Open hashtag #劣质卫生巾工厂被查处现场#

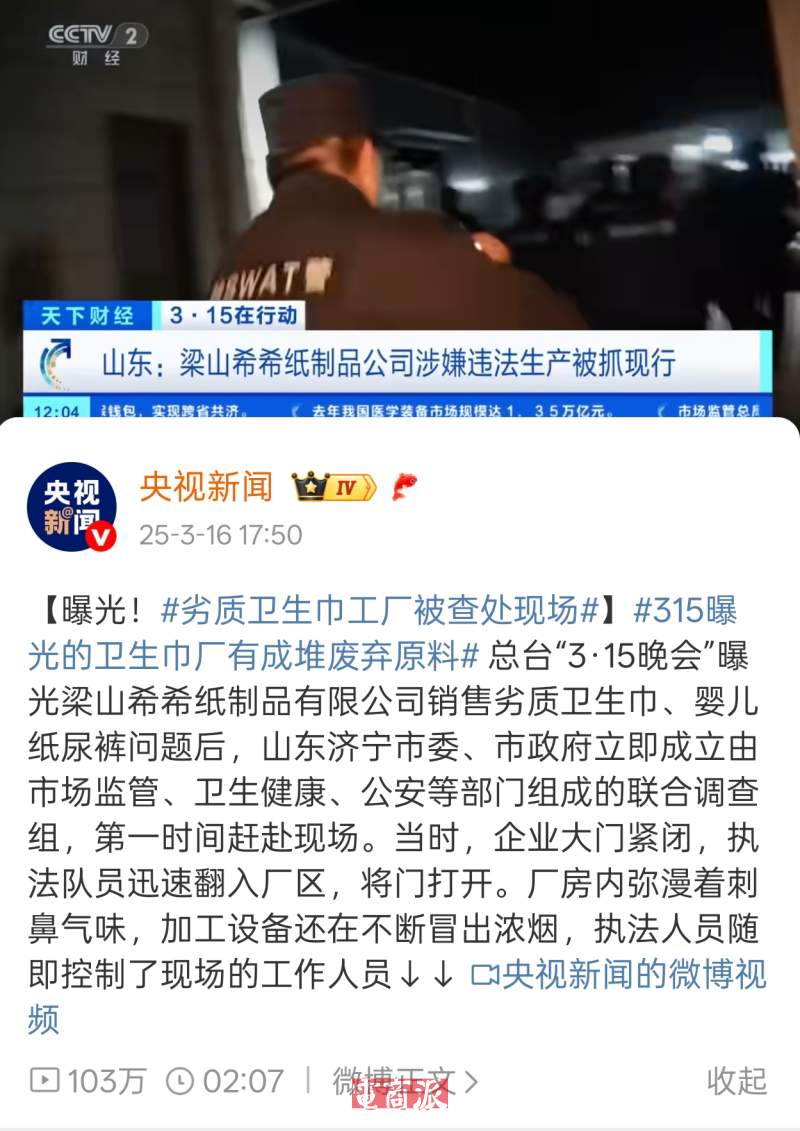click(379, 608)
